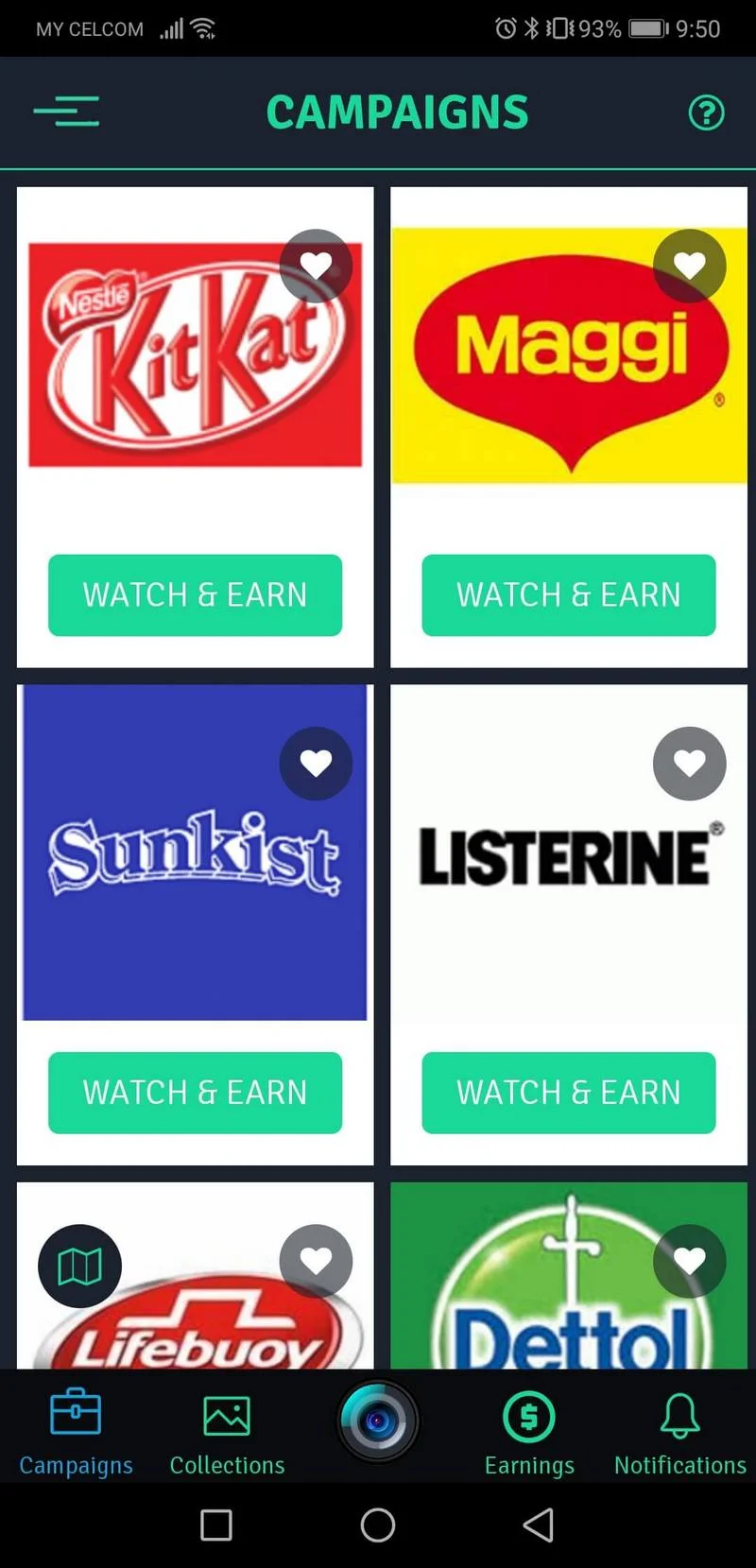The height and width of the screenshot is (1568, 756).
Task: Favorite the Listerine campaign
Action: 690,763
